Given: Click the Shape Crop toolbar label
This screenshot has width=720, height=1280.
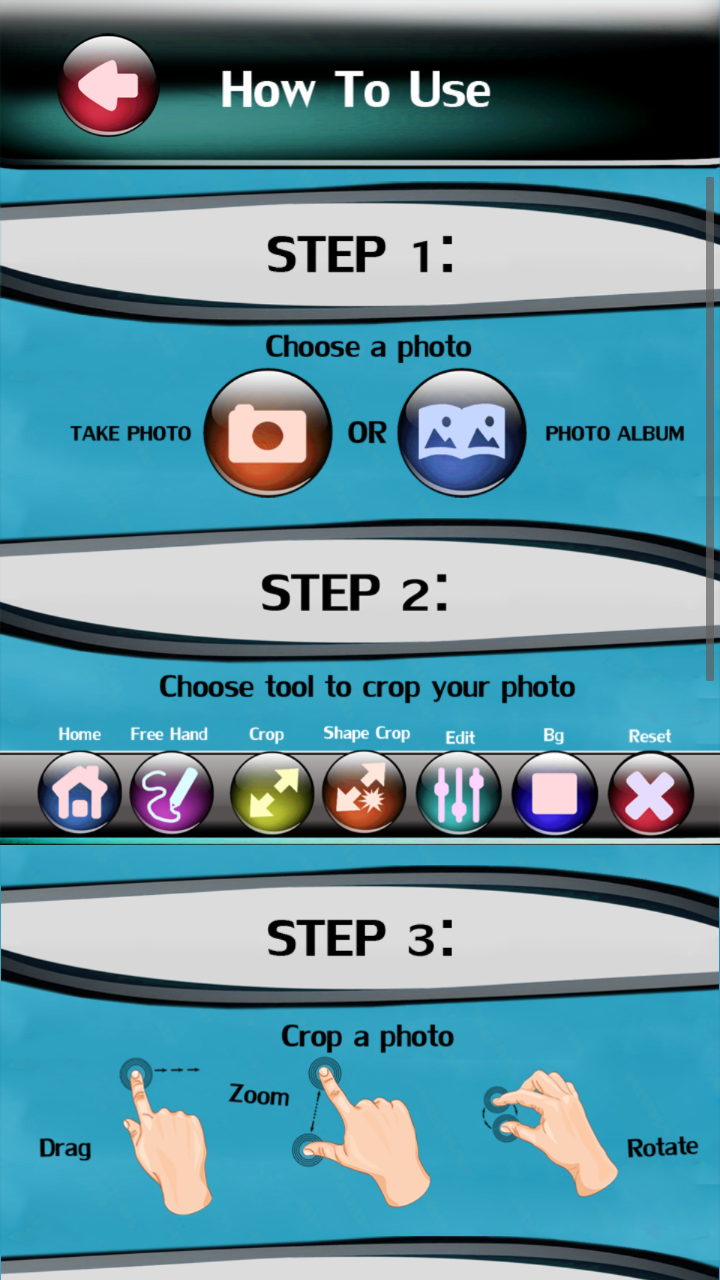Looking at the screenshot, I should (366, 731).
